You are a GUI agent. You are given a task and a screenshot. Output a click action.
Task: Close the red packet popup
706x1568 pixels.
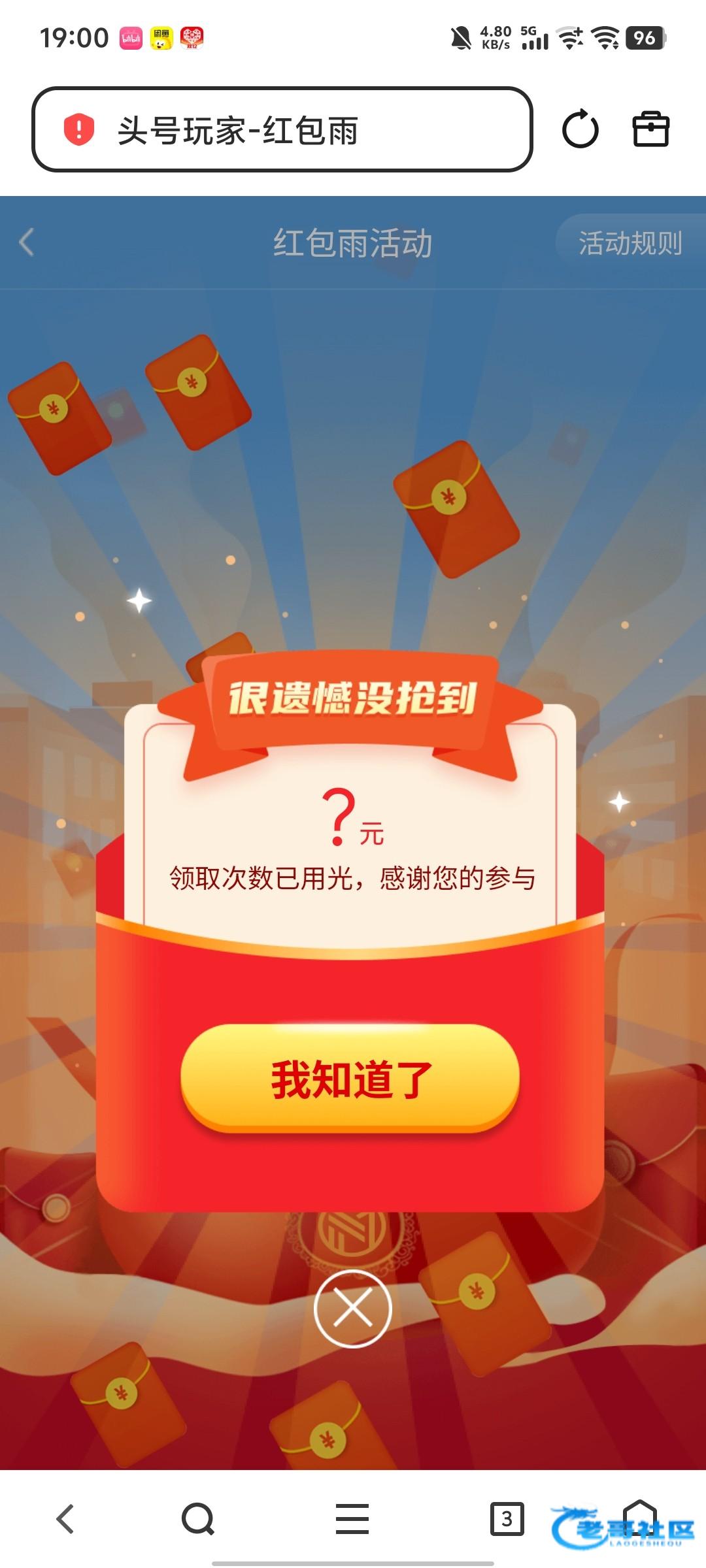(352, 1308)
